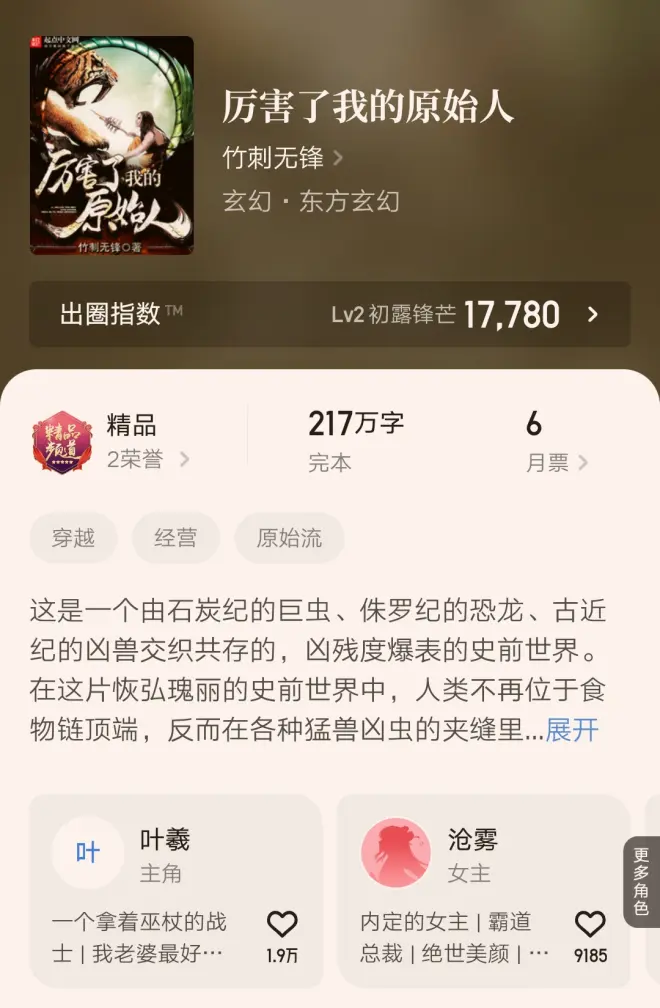Select the 穿越 tag chip

[x=73, y=538]
